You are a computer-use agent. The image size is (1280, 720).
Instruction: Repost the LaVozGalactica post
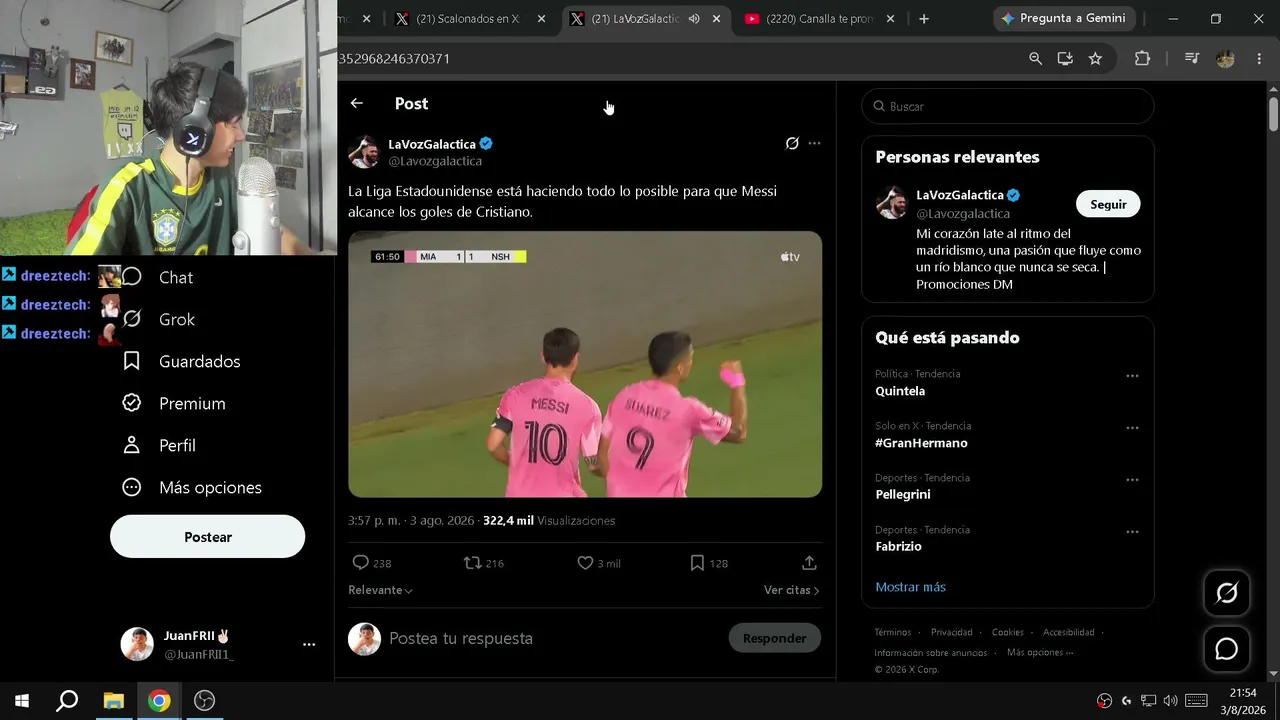484,563
